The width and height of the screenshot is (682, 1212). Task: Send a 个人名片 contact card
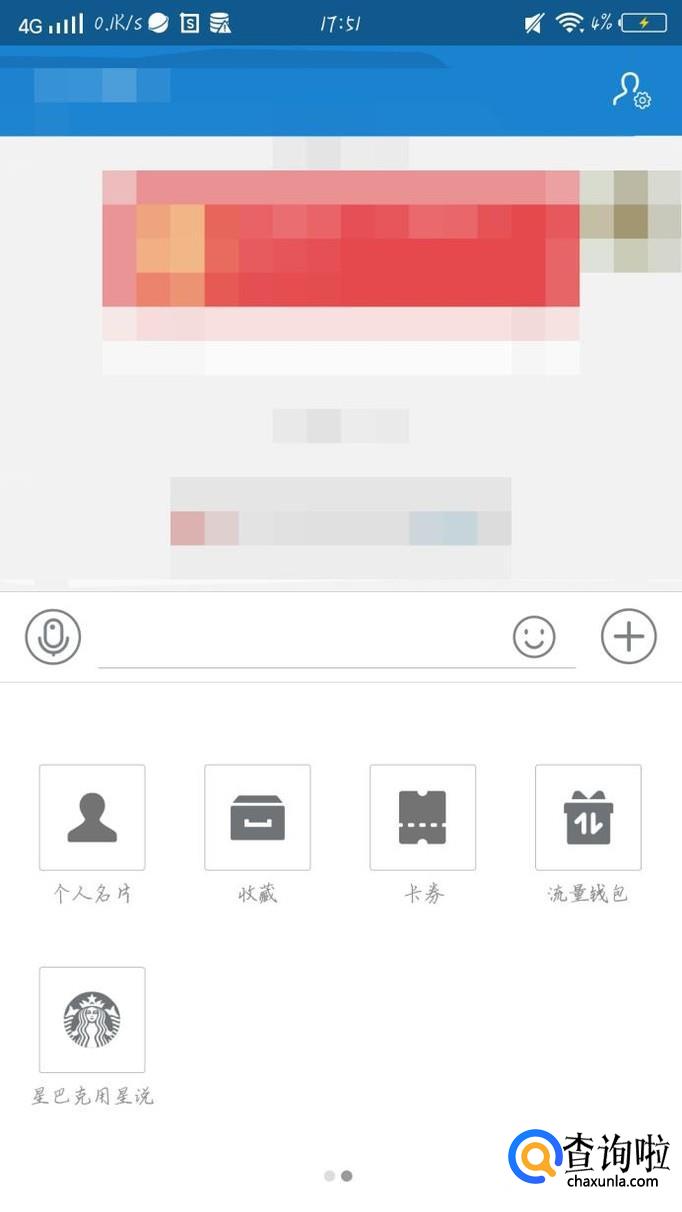point(92,818)
